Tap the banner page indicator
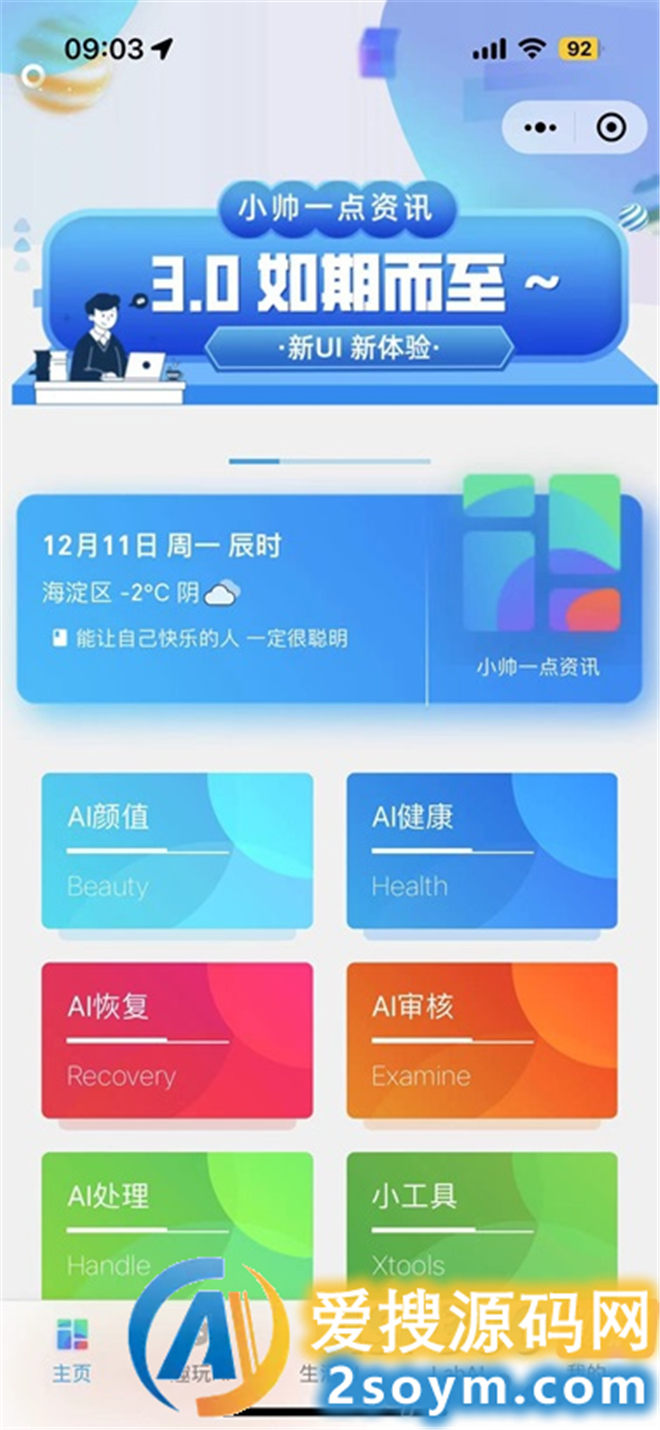660x1430 pixels. 330,461
